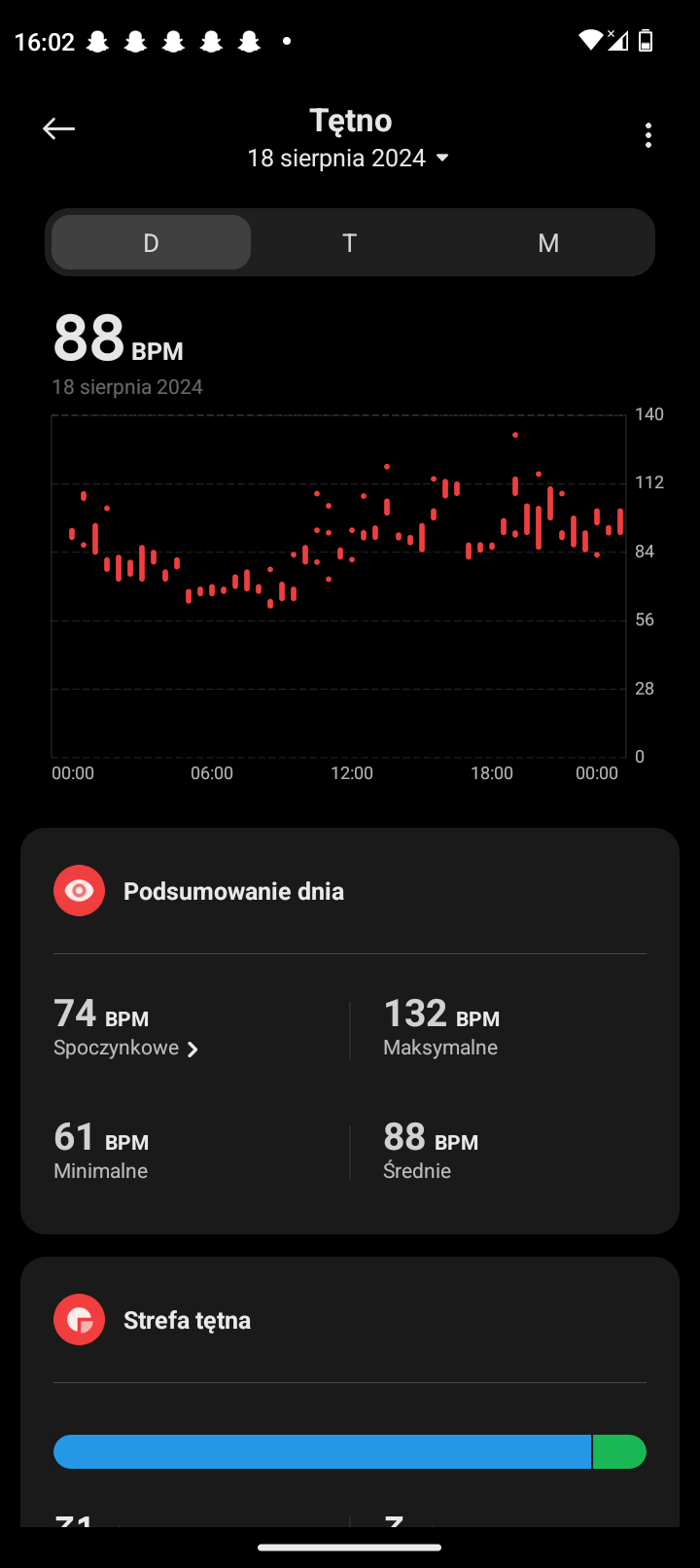
Task: Select the D (day) view tab
Action: click(x=151, y=242)
